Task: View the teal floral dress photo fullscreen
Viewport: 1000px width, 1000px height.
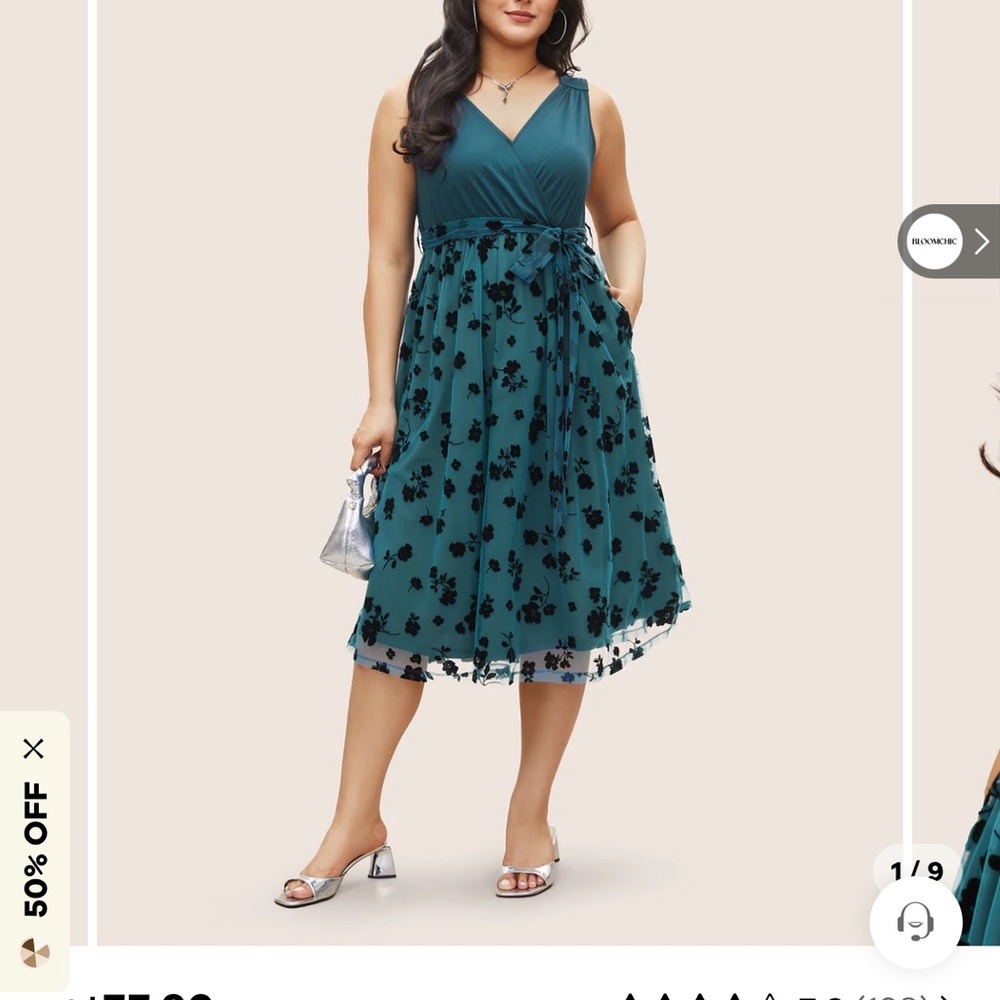Action: click(500, 450)
